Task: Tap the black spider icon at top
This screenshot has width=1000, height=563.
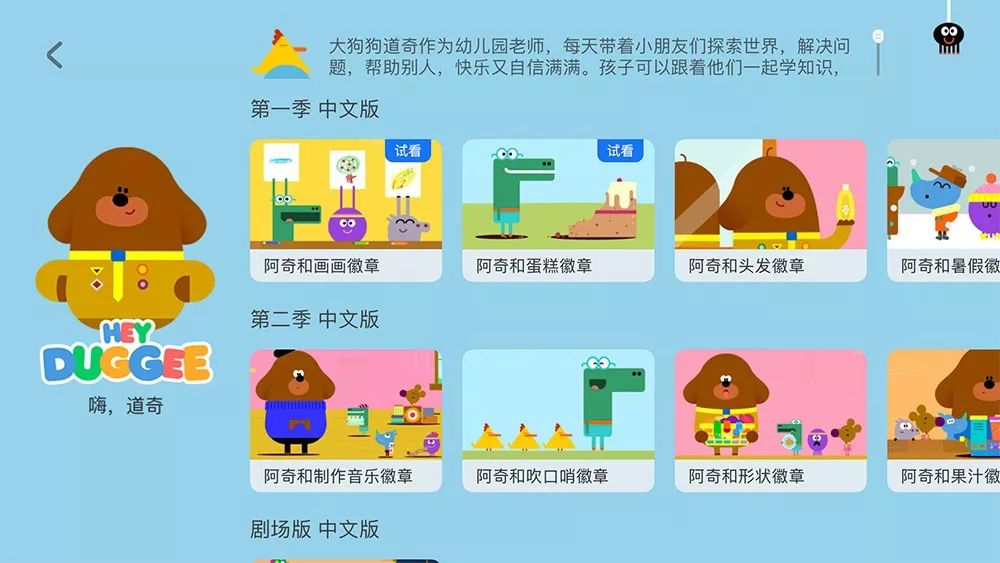Action: coord(947,38)
